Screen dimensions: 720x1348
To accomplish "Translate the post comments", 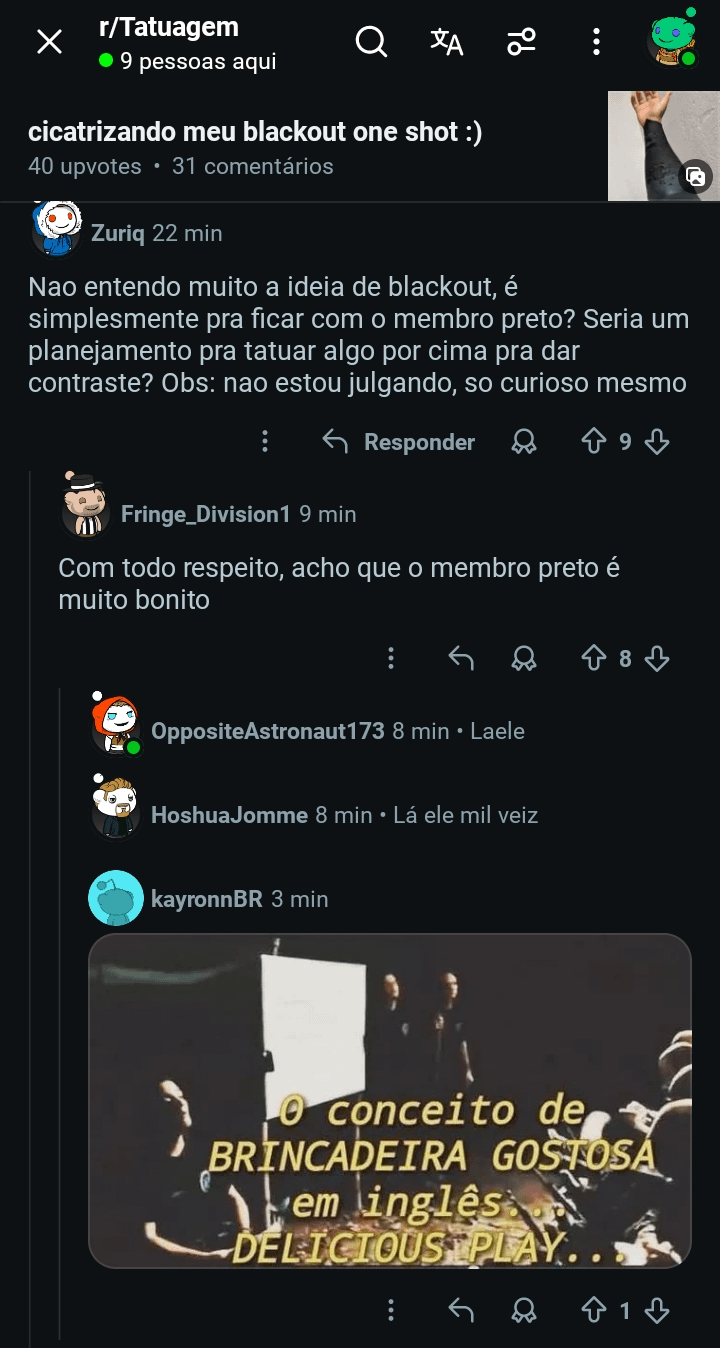I will 446,42.
